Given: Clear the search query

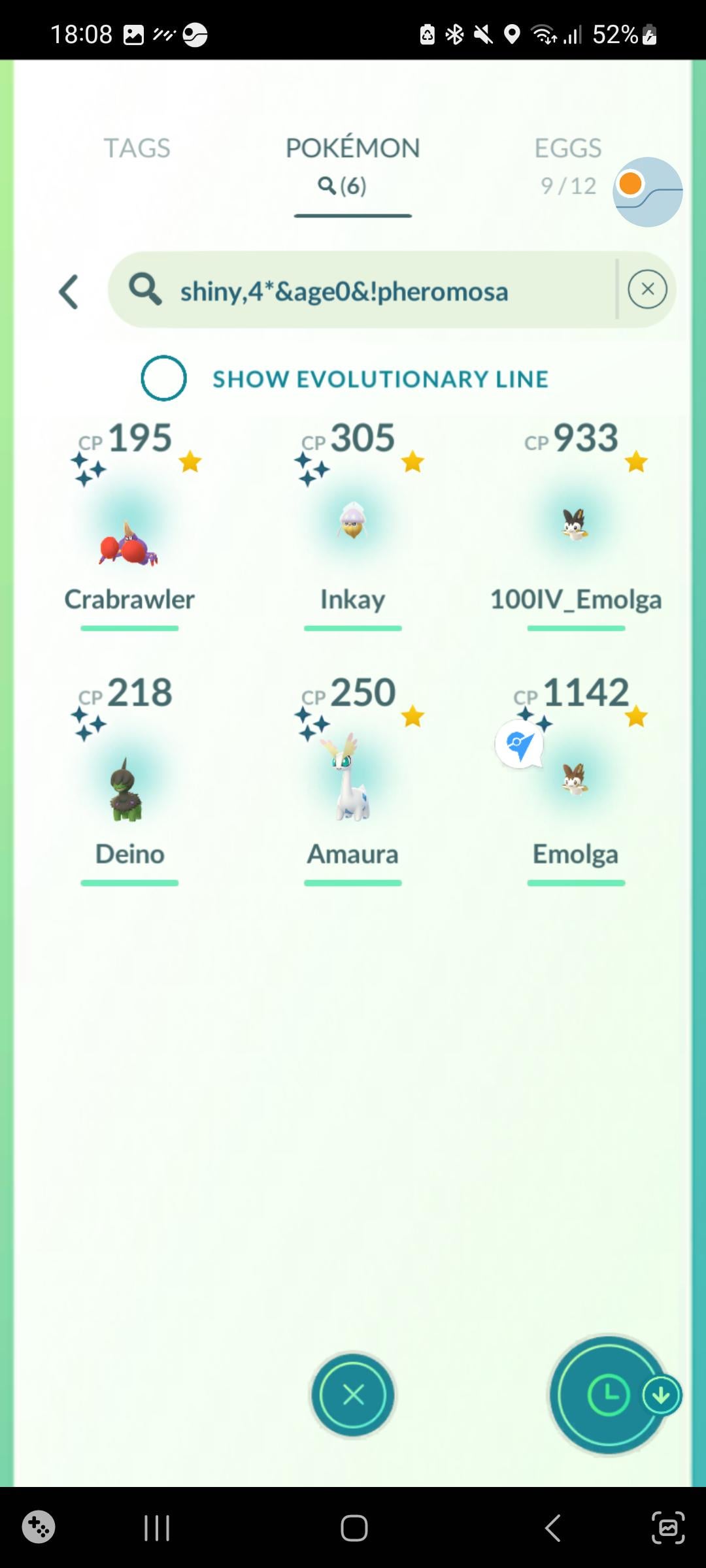Looking at the screenshot, I should (x=647, y=289).
